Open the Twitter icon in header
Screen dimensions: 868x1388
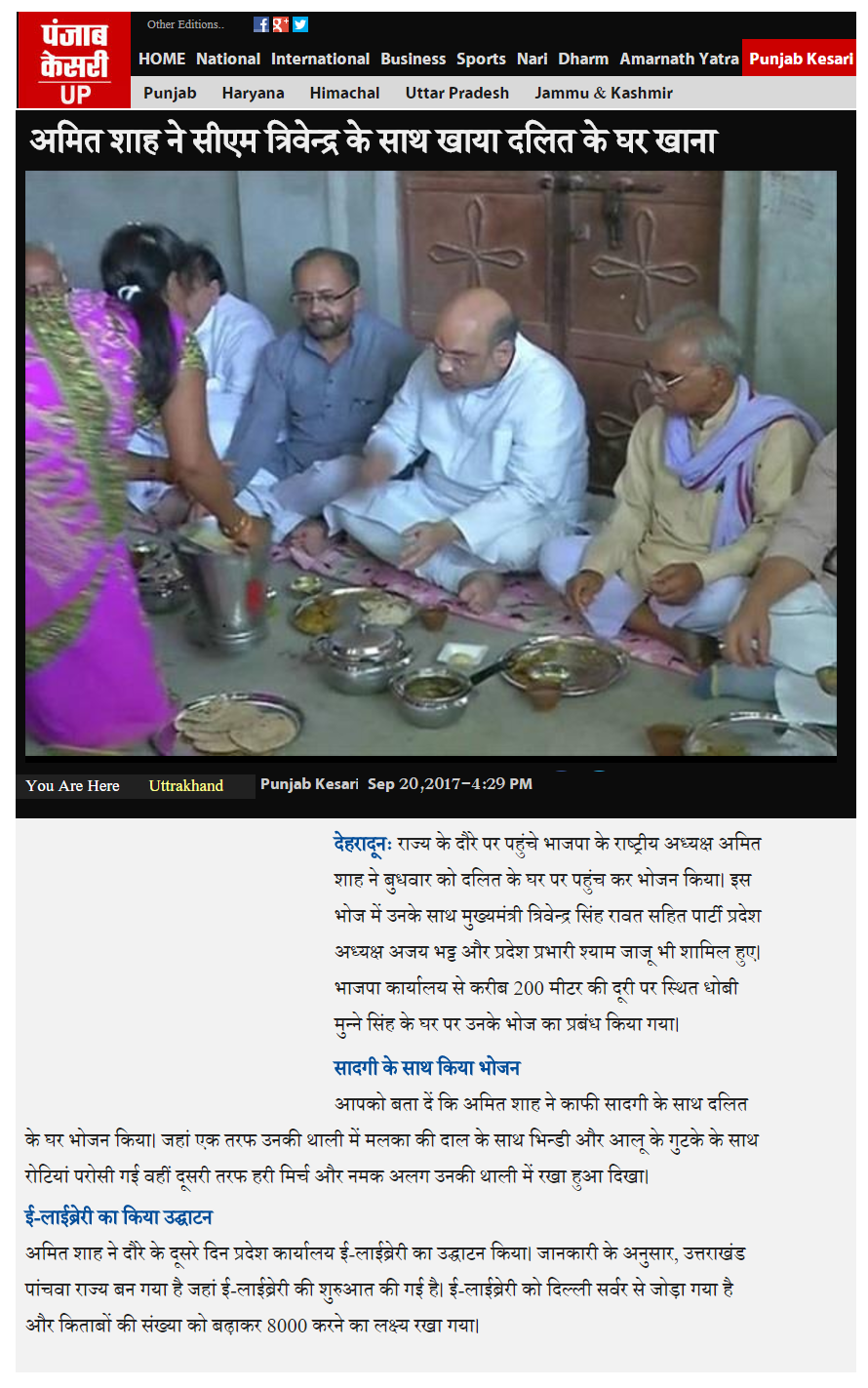pyautogui.click(x=300, y=24)
